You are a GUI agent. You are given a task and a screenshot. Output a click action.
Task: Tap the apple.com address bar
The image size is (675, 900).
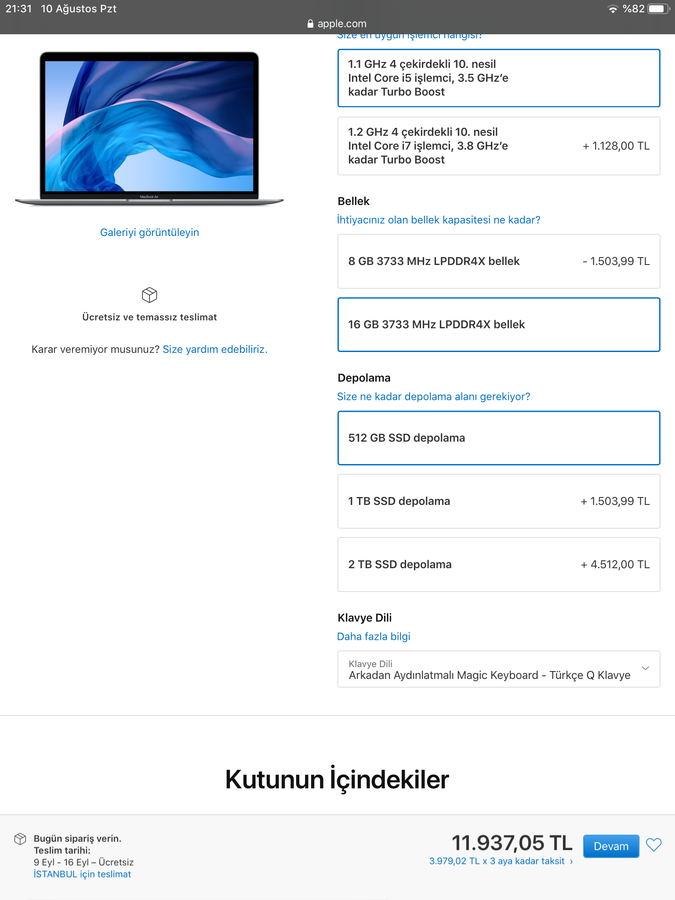click(x=337, y=23)
